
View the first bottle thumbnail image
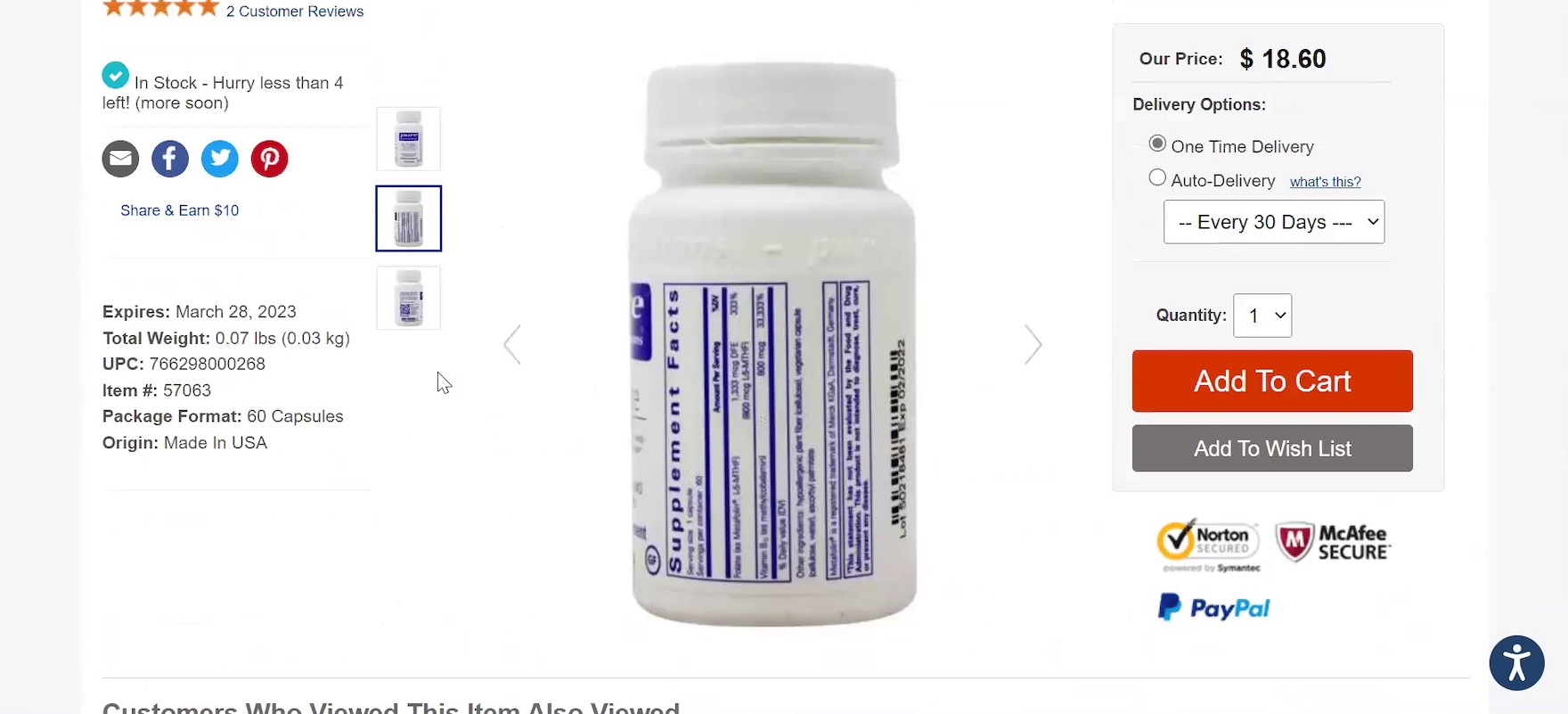coord(408,139)
